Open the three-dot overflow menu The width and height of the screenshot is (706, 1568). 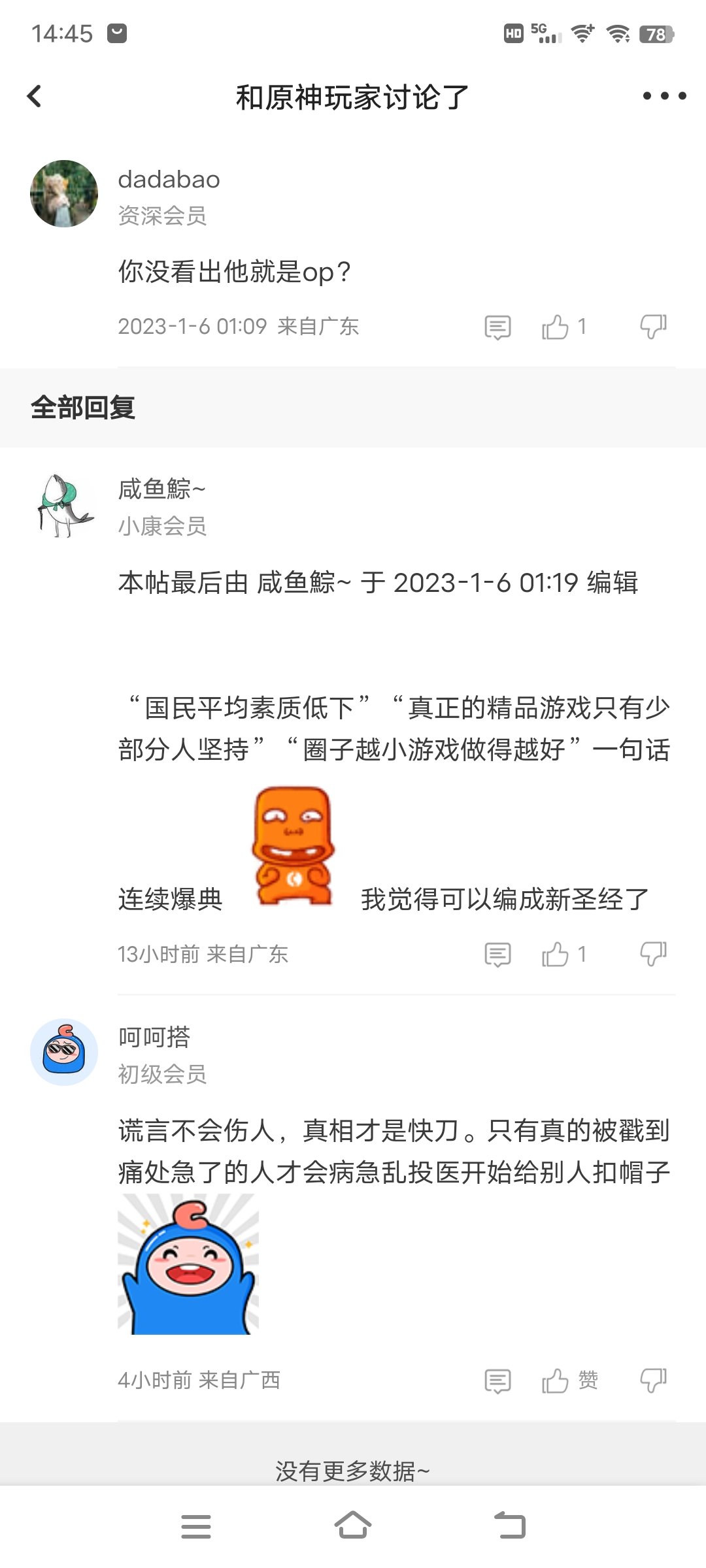[x=664, y=96]
